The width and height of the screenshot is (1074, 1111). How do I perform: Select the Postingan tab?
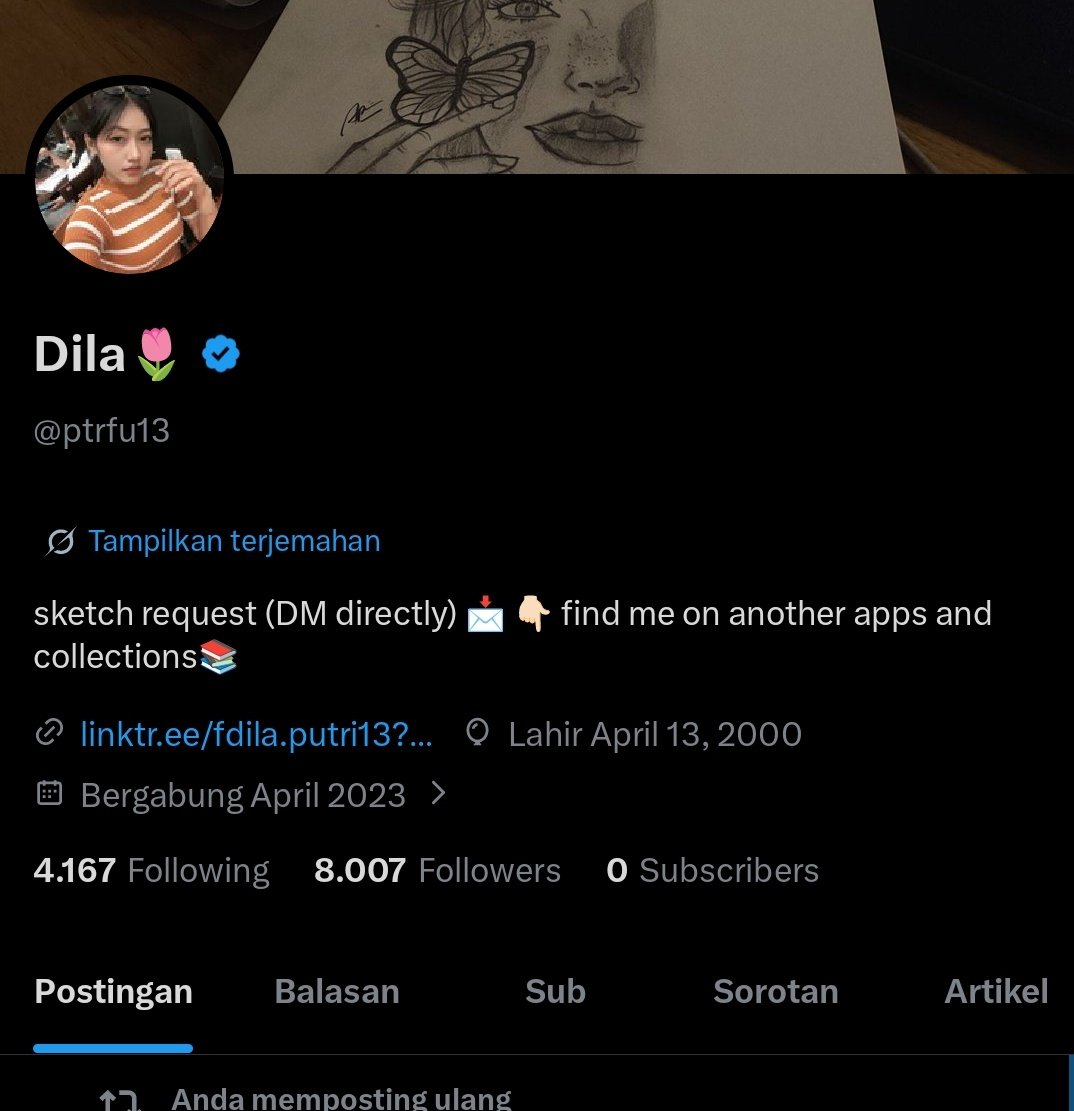pyautogui.click(x=113, y=992)
